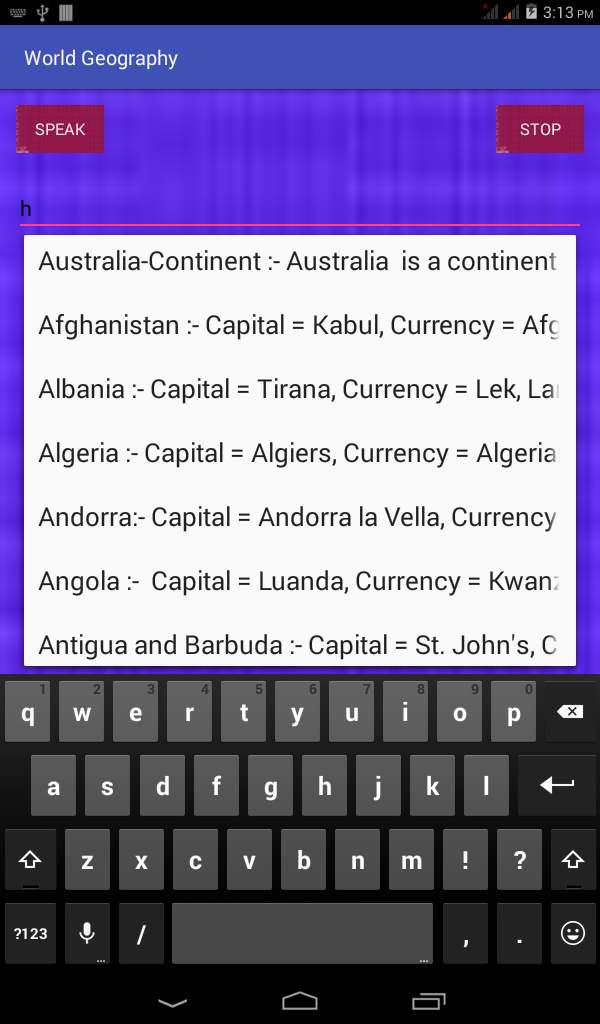Hit the keyboard backspace key
This screenshot has height=1024, width=600.
[x=570, y=712]
